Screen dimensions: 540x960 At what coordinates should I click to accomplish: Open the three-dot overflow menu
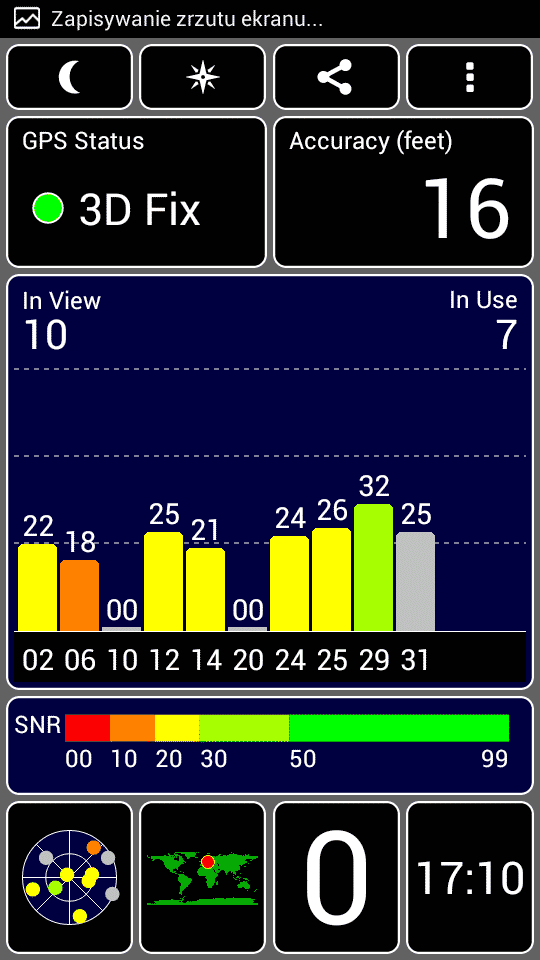[470, 77]
